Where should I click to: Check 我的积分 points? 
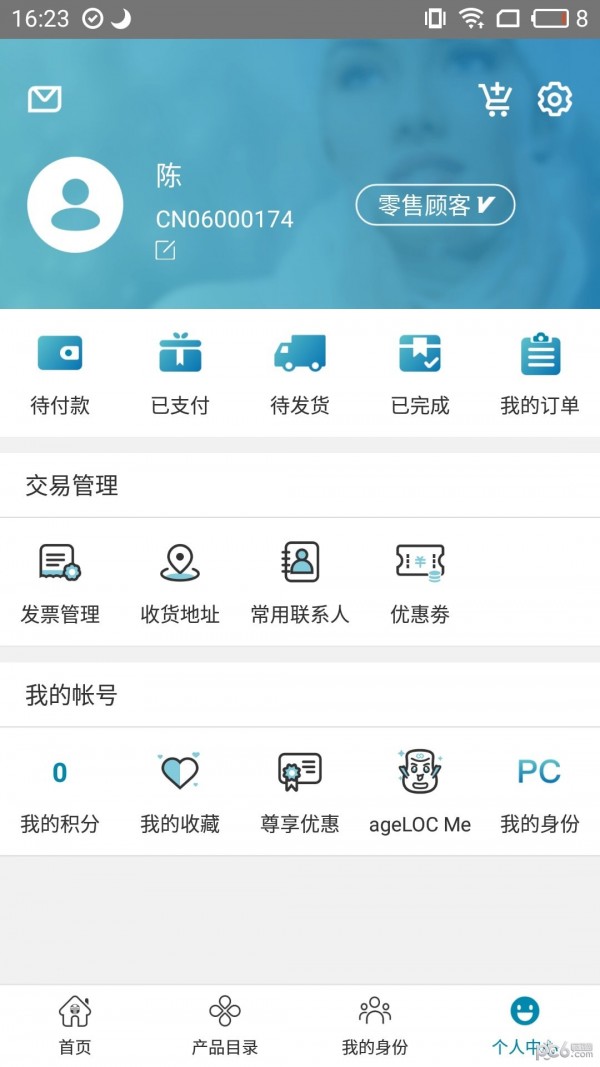(x=60, y=793)
